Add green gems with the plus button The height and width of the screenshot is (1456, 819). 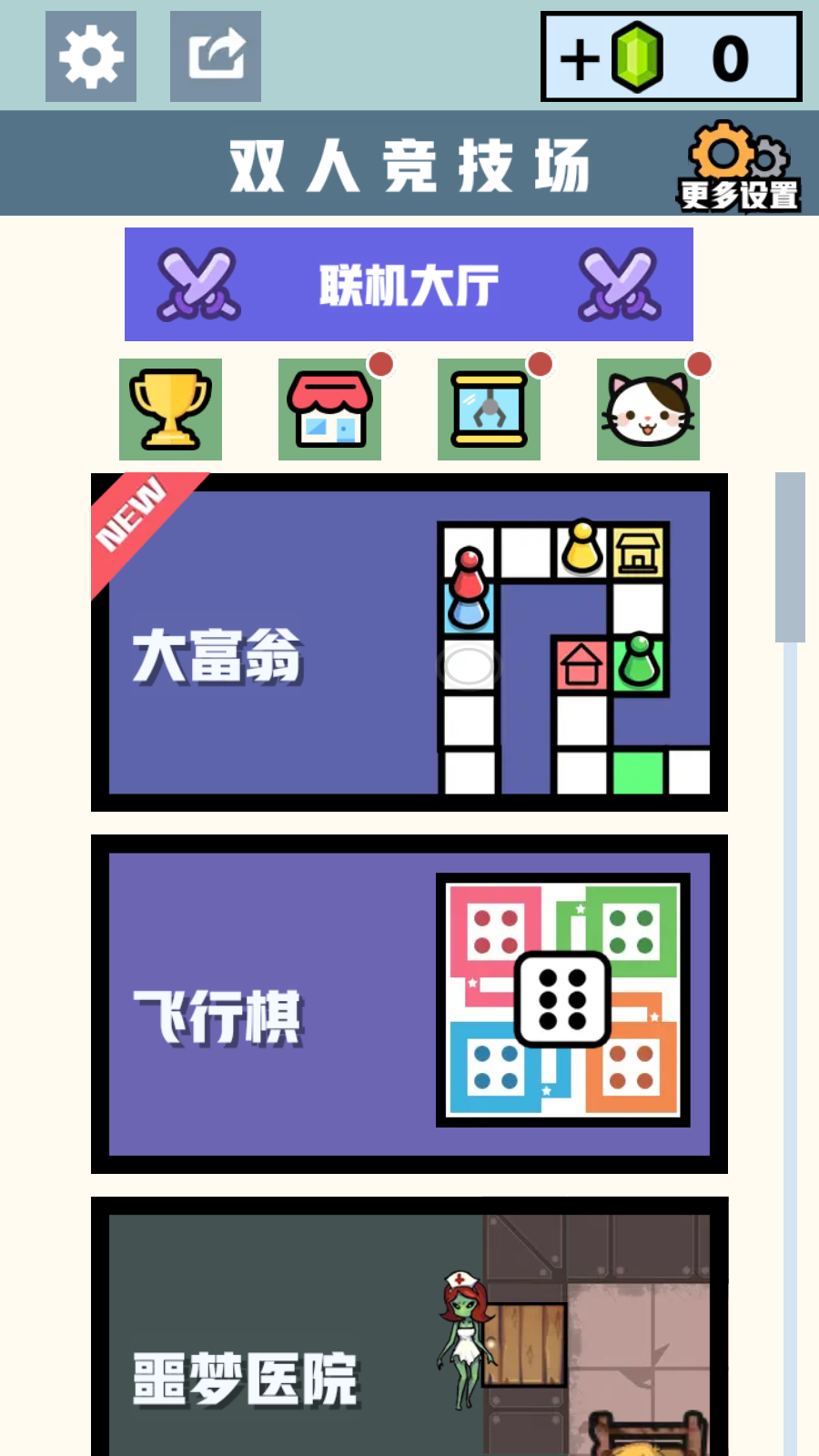pos(580,59)
